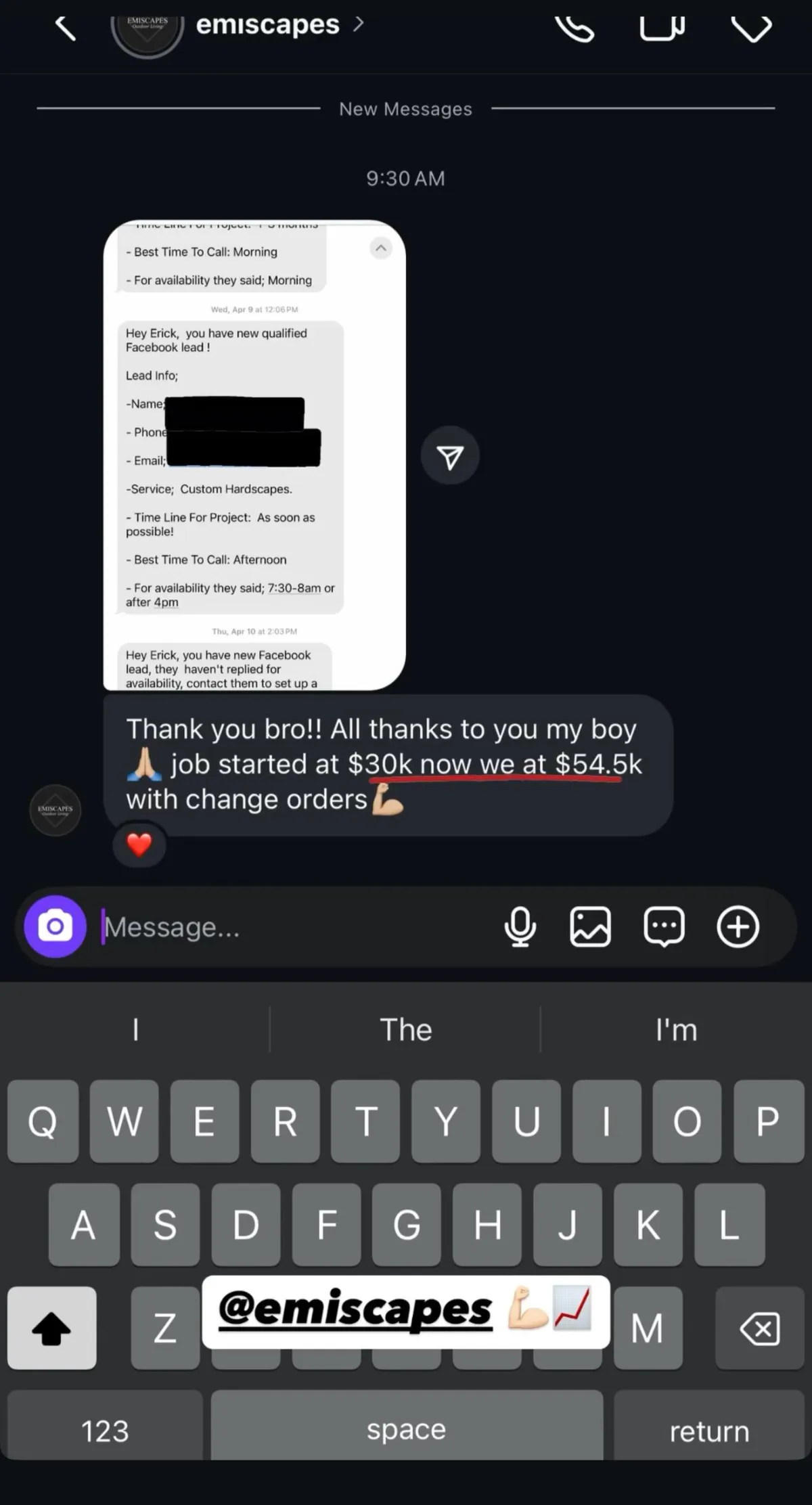This screenshot has width=812, height=1505.
Task: Choose the keyboard suggestion "The"
Action: click(x=405, y=1029)
